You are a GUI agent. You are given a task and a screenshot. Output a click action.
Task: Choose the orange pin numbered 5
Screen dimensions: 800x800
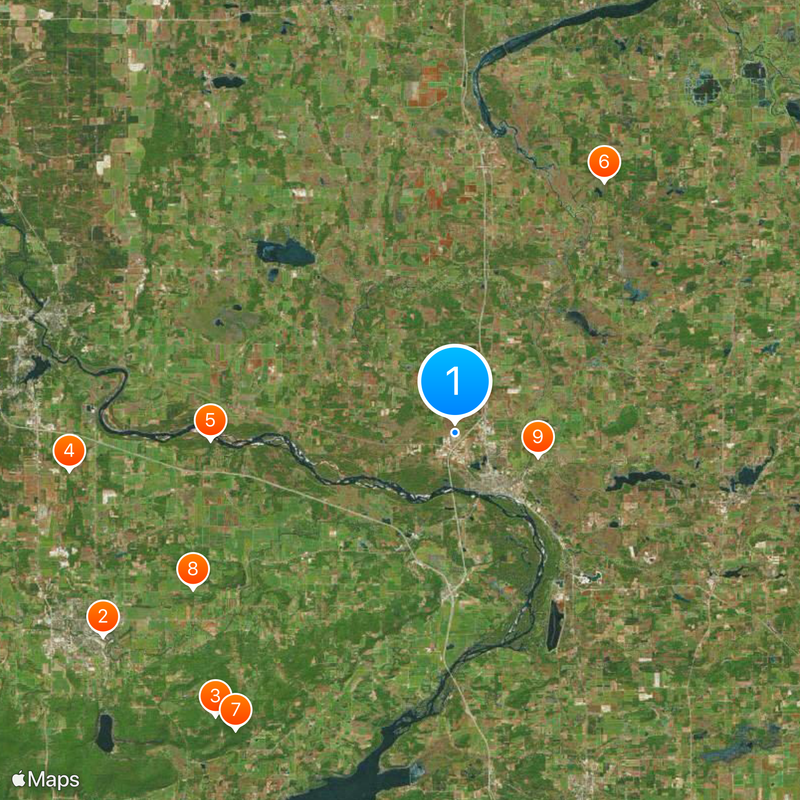[x=210, y=421]
